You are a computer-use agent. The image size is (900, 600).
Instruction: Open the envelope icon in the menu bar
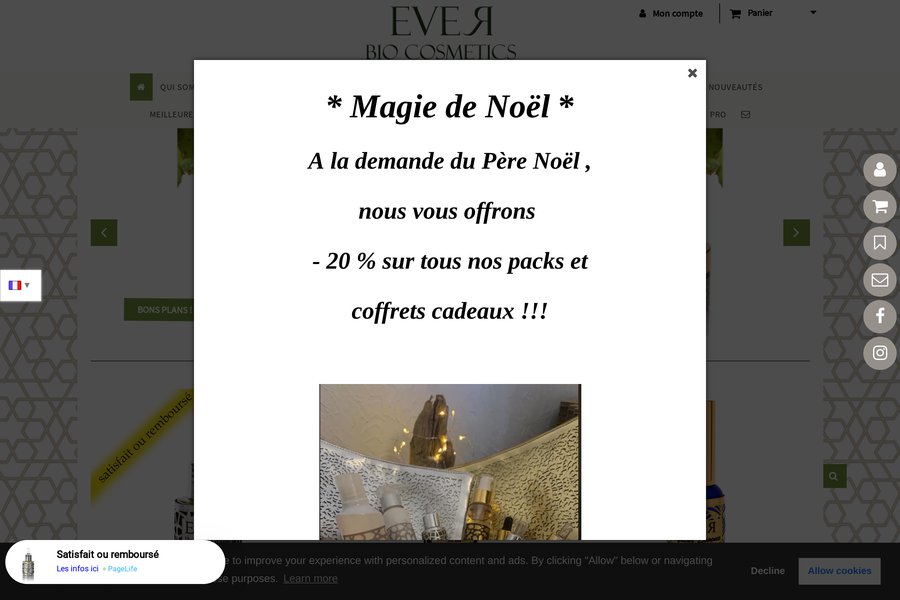click(745, 114)
